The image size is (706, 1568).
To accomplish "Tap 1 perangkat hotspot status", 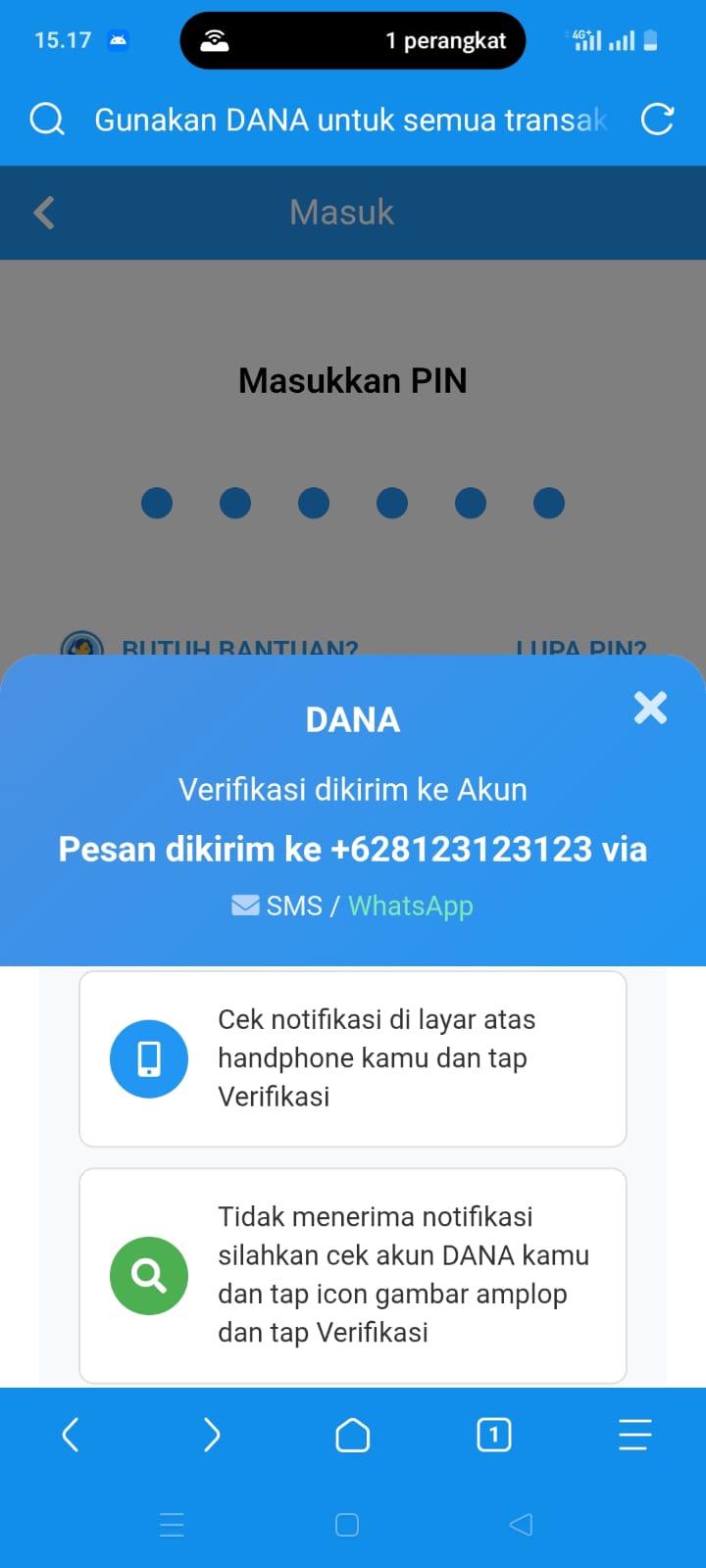I will point(446,40).
